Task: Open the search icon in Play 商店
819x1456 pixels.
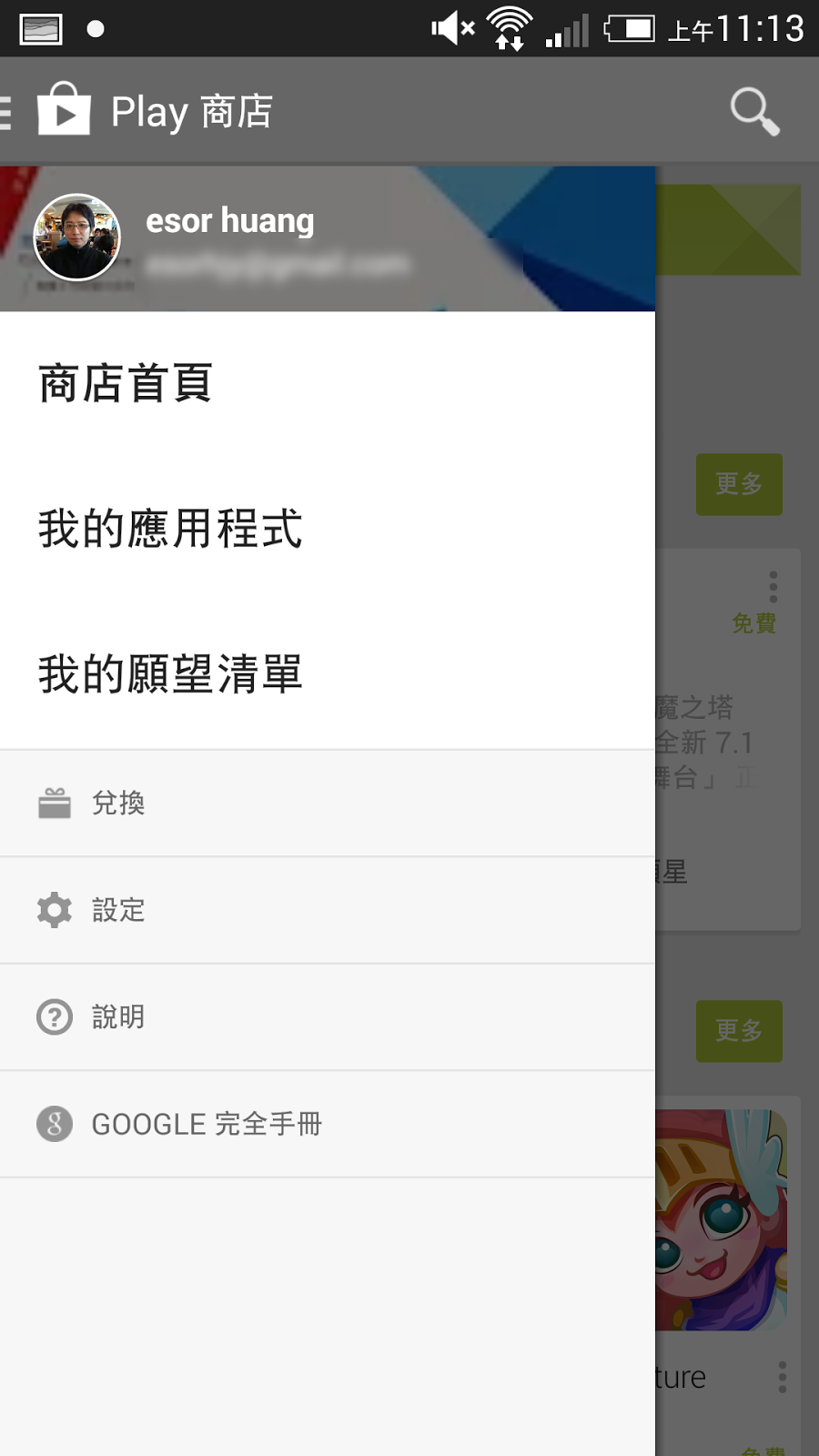Action: 754,111
